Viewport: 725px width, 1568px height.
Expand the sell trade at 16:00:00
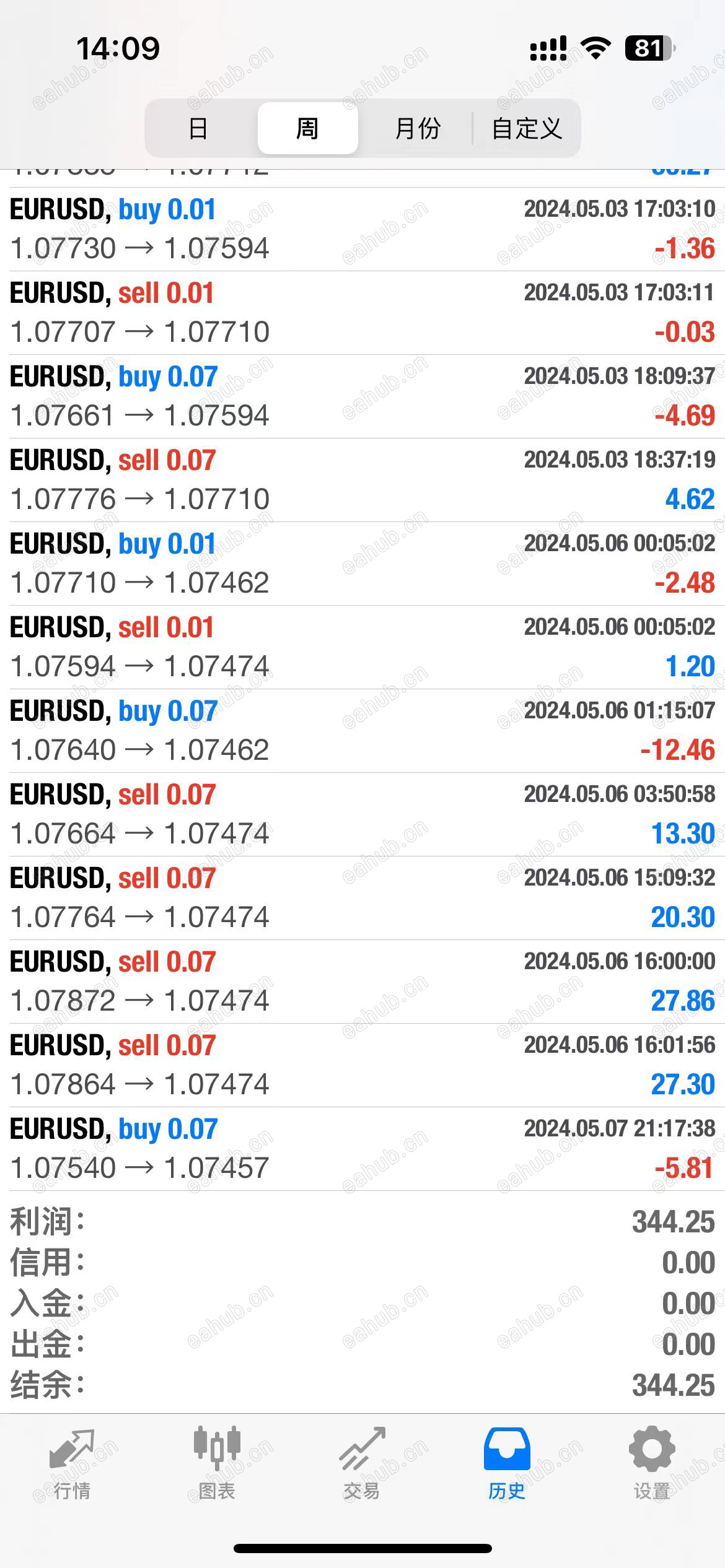coord(362,982)
